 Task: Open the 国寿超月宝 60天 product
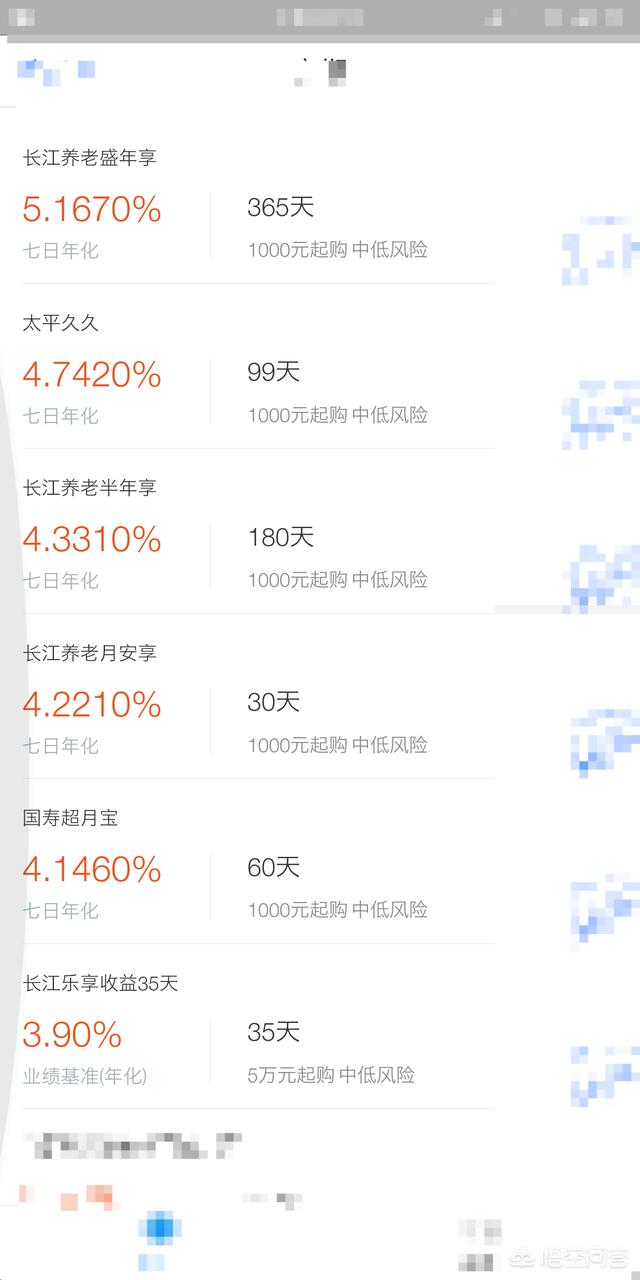coord(258,862)
